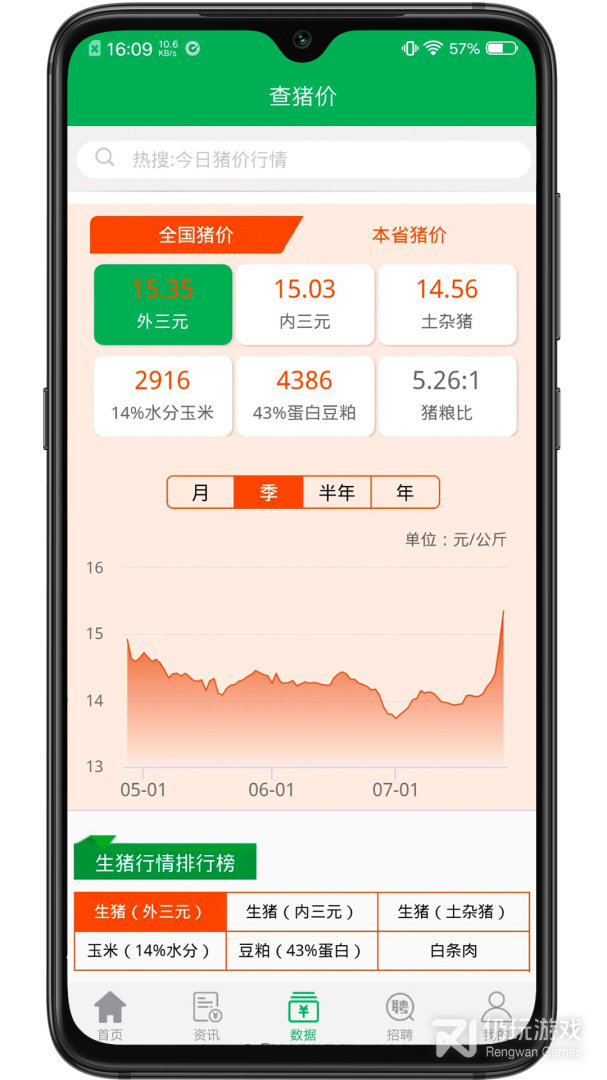Switch to 本省猪价 tab
This screenshot has height=1080, width=607.
409,235
